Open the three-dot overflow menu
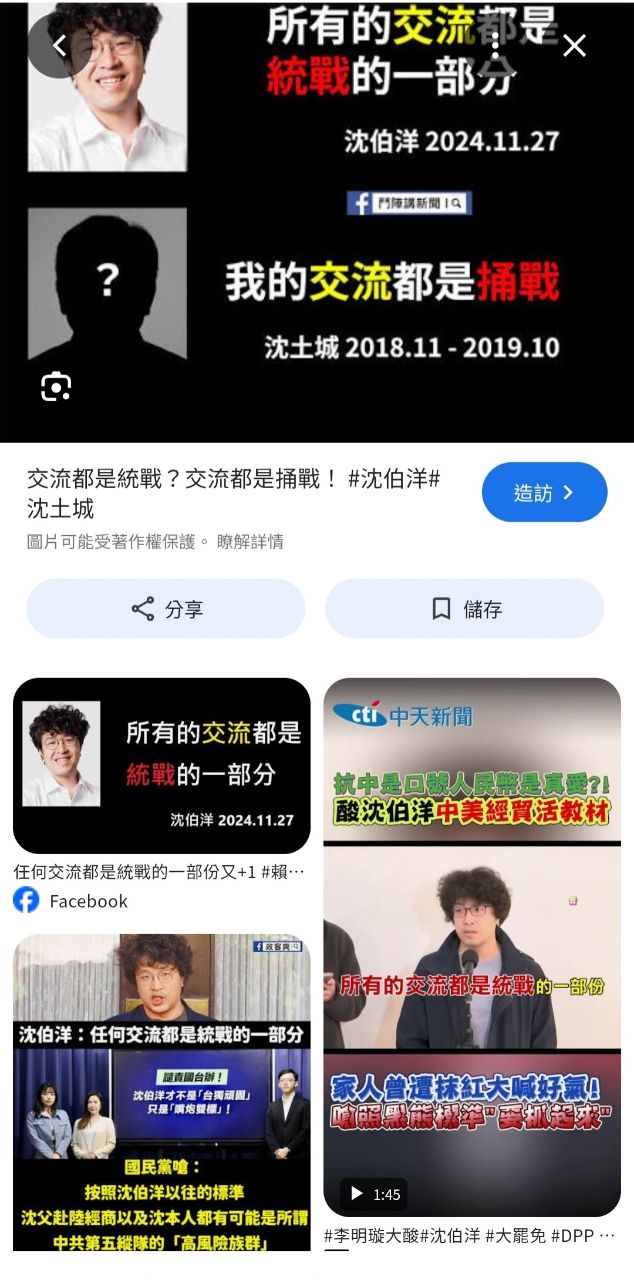This screenshot has width=634, height=1280. 494,45
